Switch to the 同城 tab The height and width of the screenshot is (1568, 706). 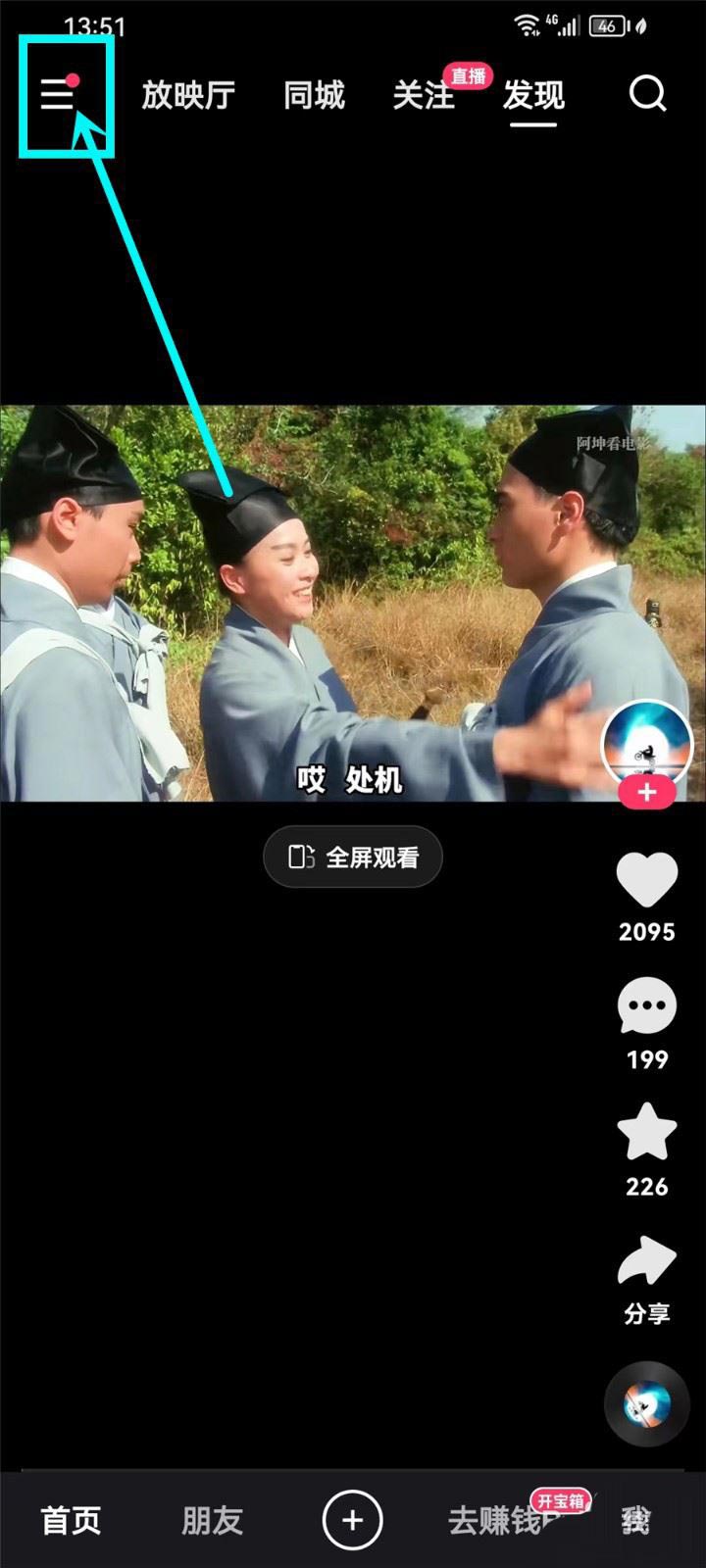click(x=314, y=95)
